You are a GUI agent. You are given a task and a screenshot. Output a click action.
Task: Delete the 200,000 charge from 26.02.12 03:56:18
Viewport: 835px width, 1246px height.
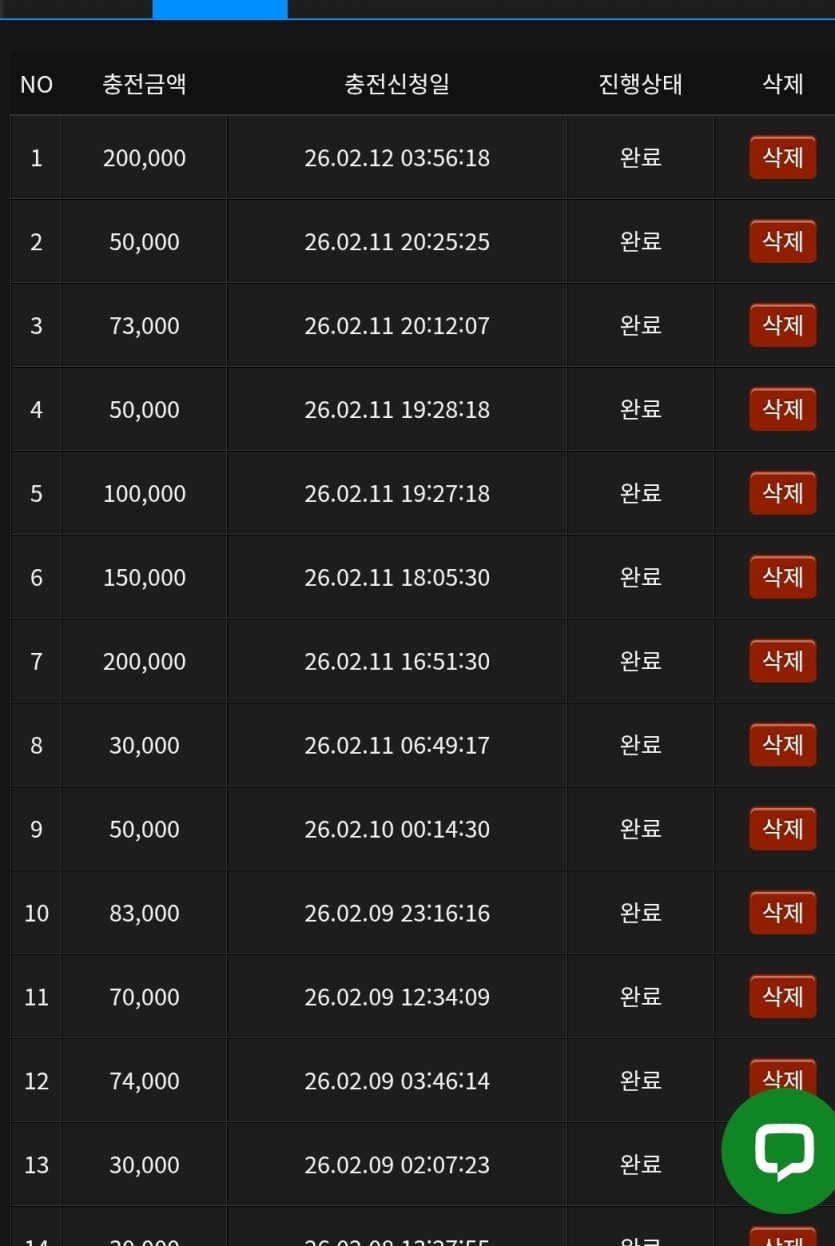coord(782,158)
